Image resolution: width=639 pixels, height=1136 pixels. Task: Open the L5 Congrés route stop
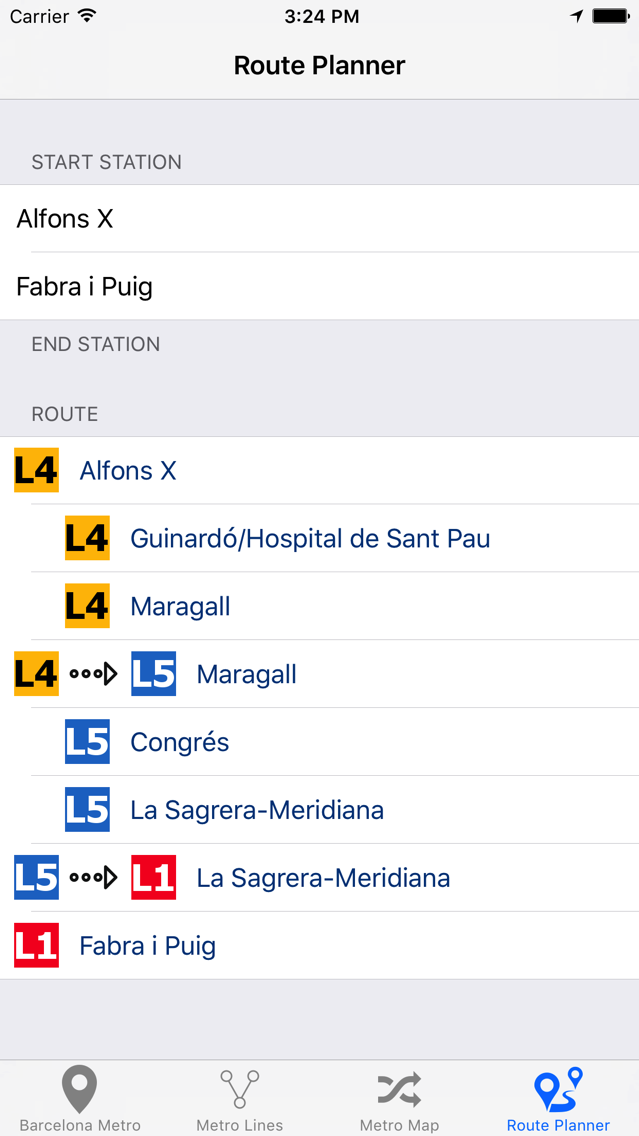320,742
